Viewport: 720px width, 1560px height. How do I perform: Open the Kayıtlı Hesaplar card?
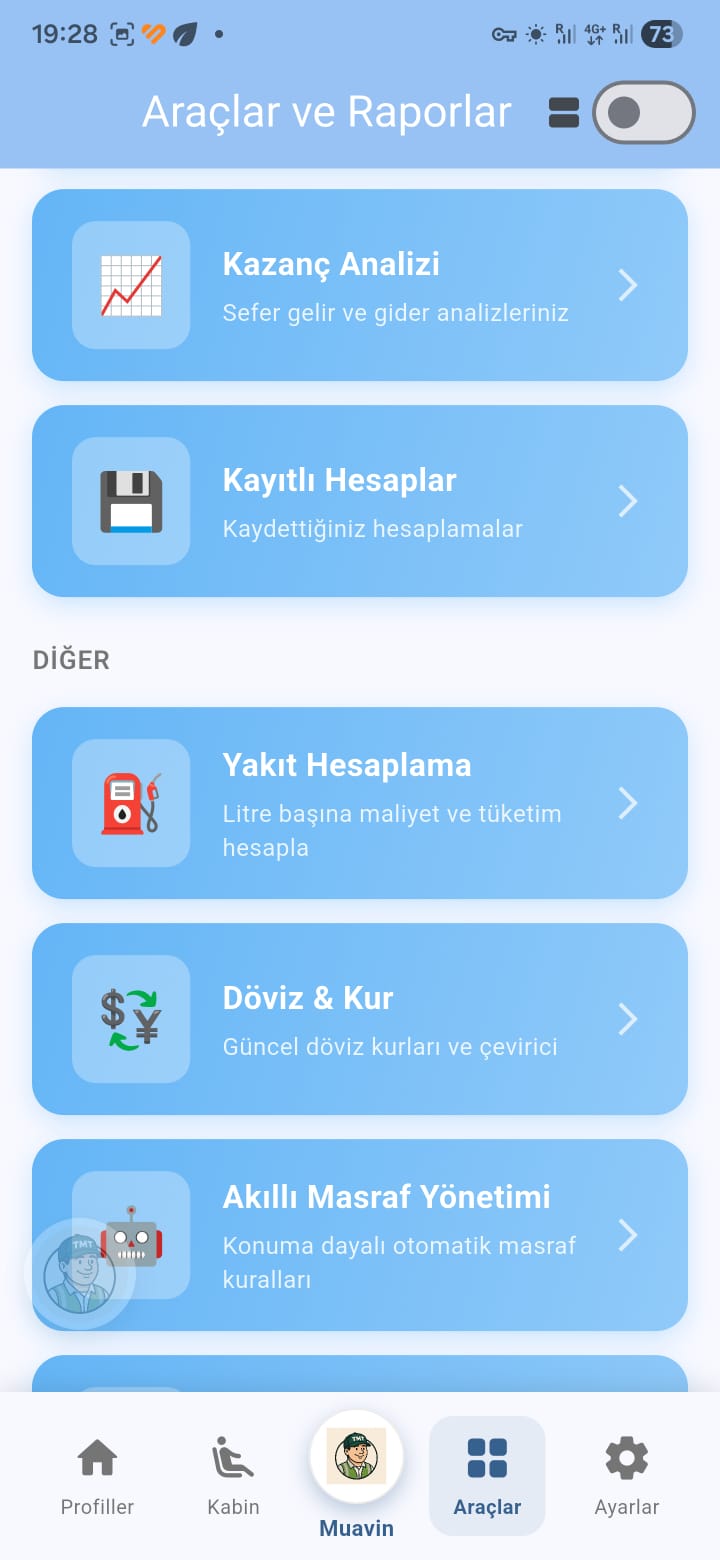coord(360,501)
